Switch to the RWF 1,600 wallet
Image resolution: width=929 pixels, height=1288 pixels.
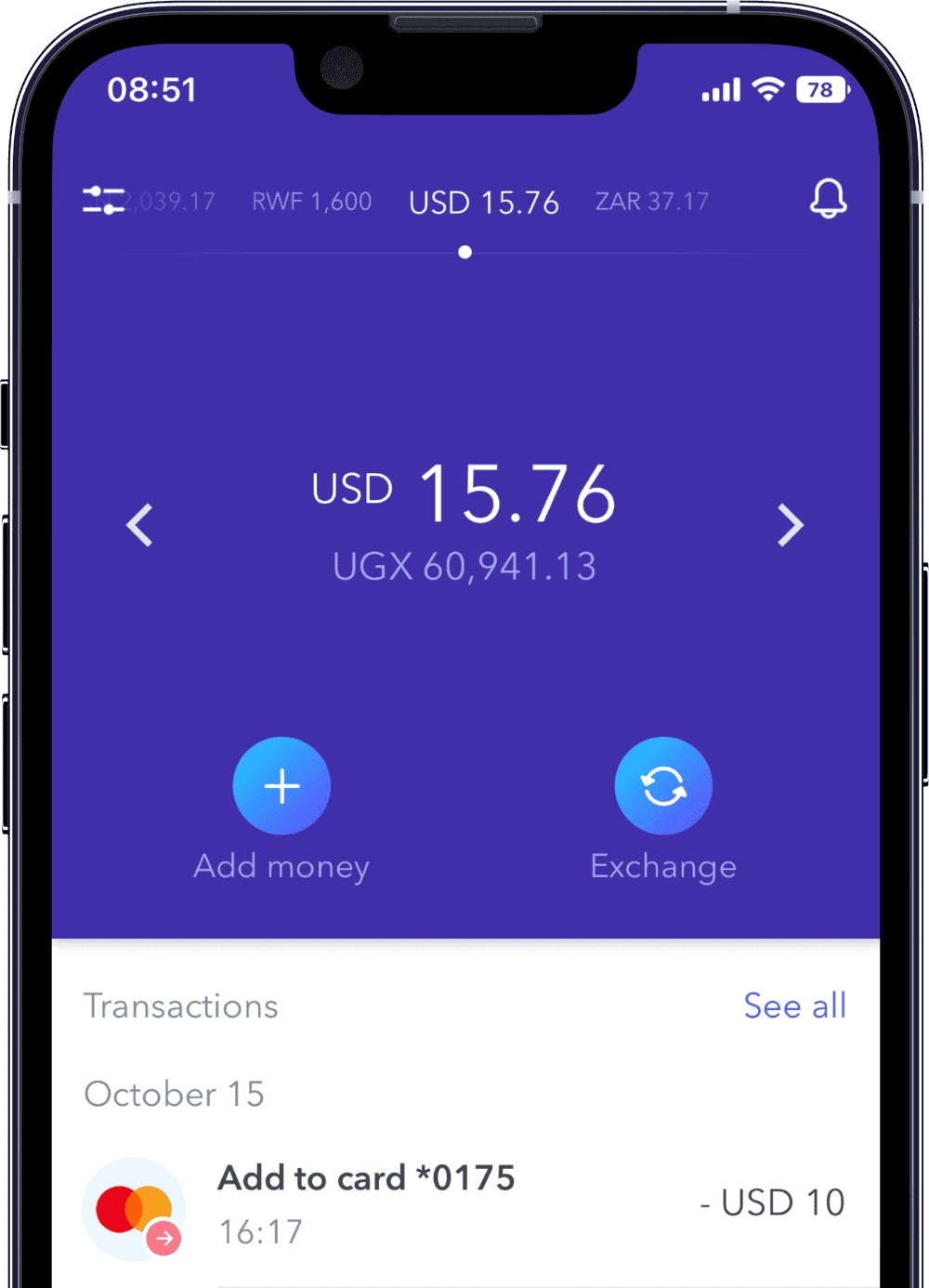point(311,202)
